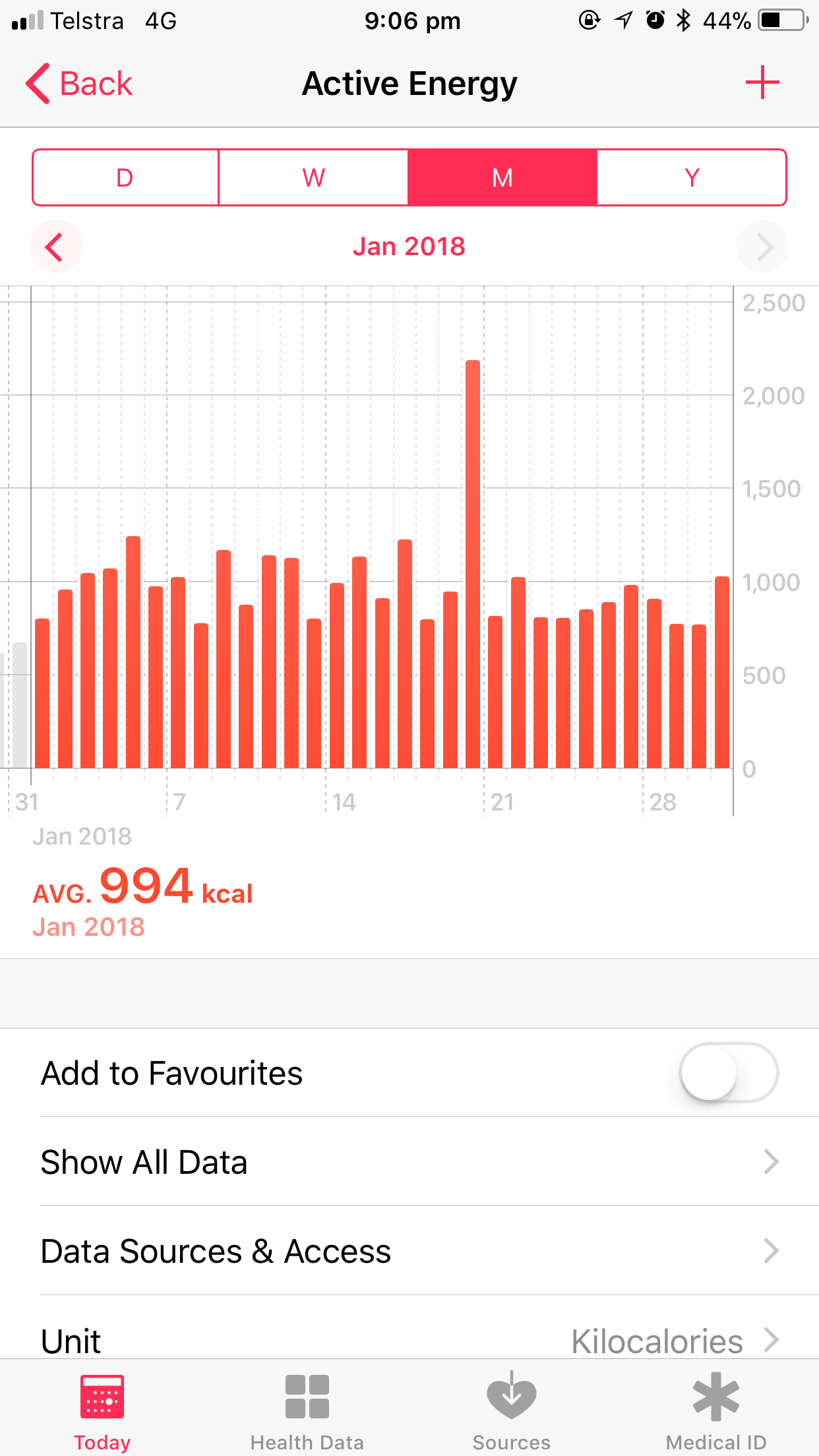Image resolution: width=819 pixels, height=1456 pixels.
Task: Go back to the previous screen
Action: [79, 84]
